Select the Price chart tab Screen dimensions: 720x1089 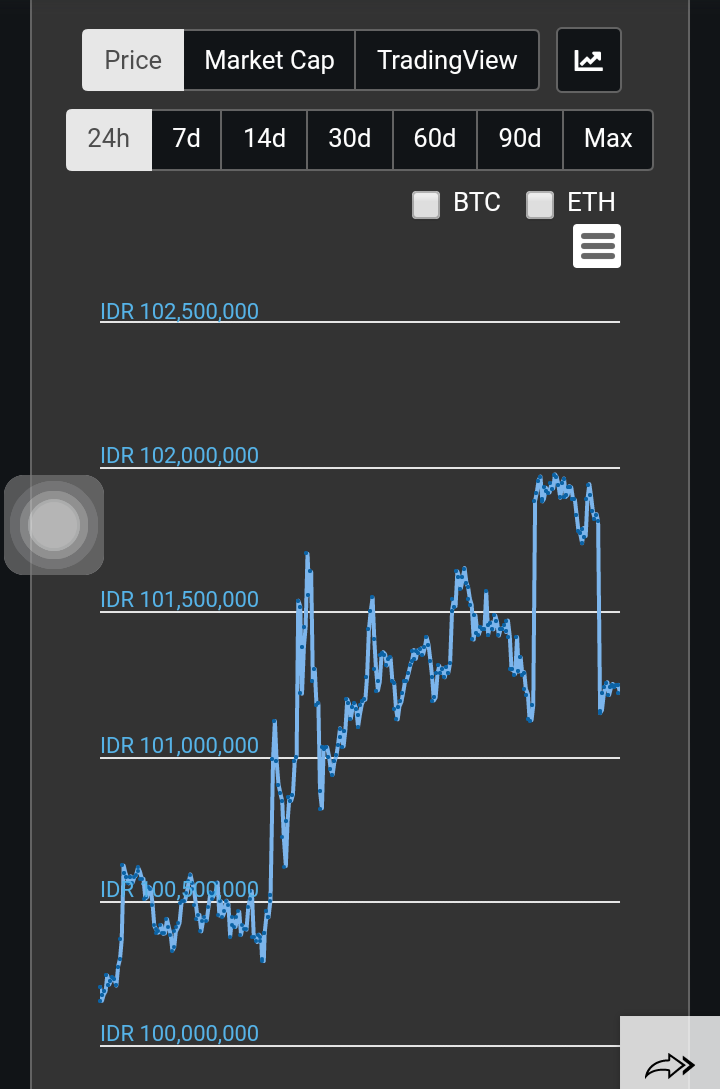coord(133,60)
